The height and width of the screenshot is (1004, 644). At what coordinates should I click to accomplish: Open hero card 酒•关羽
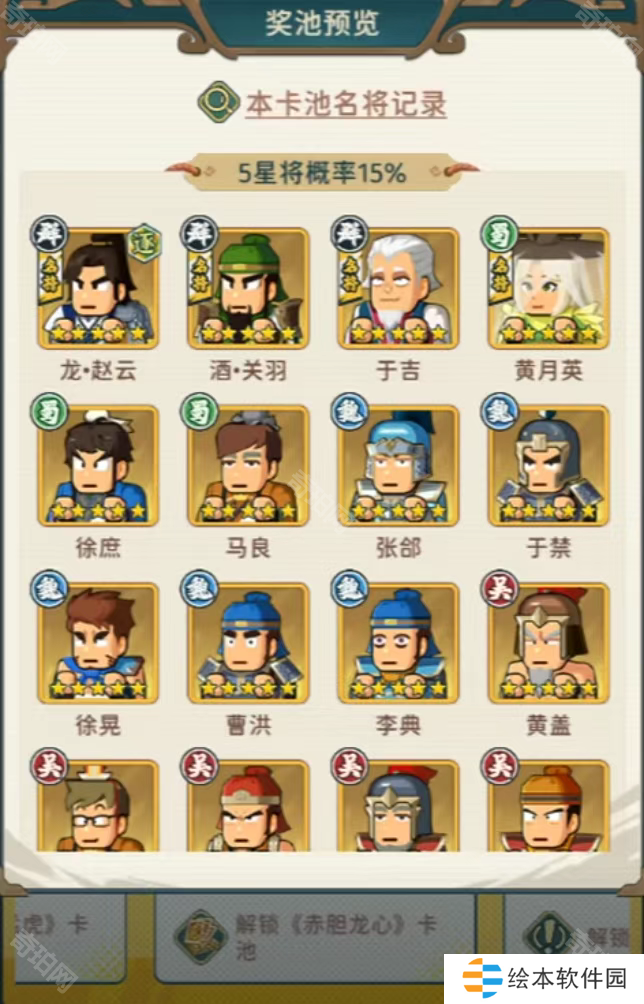point(248,288)
